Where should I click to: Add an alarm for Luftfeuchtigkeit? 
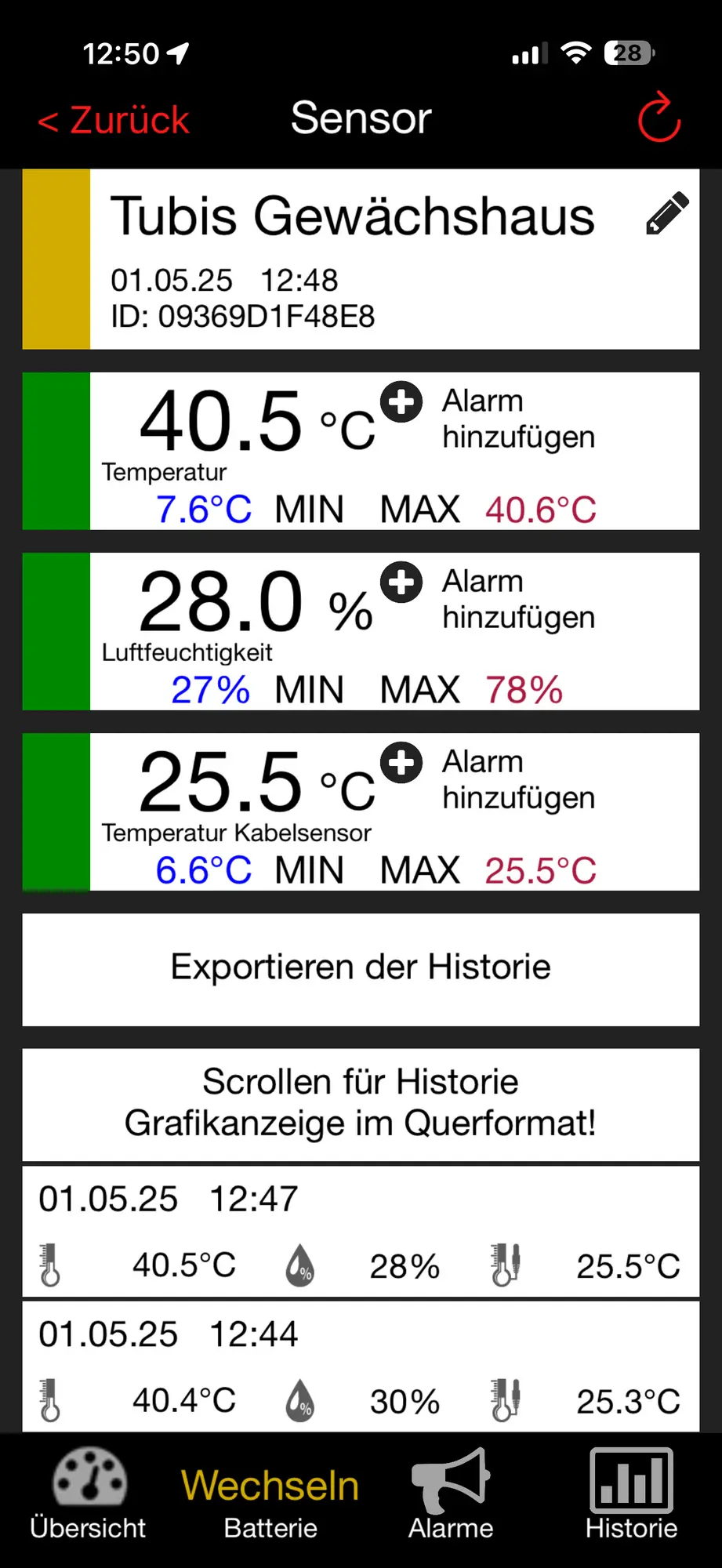401,583
